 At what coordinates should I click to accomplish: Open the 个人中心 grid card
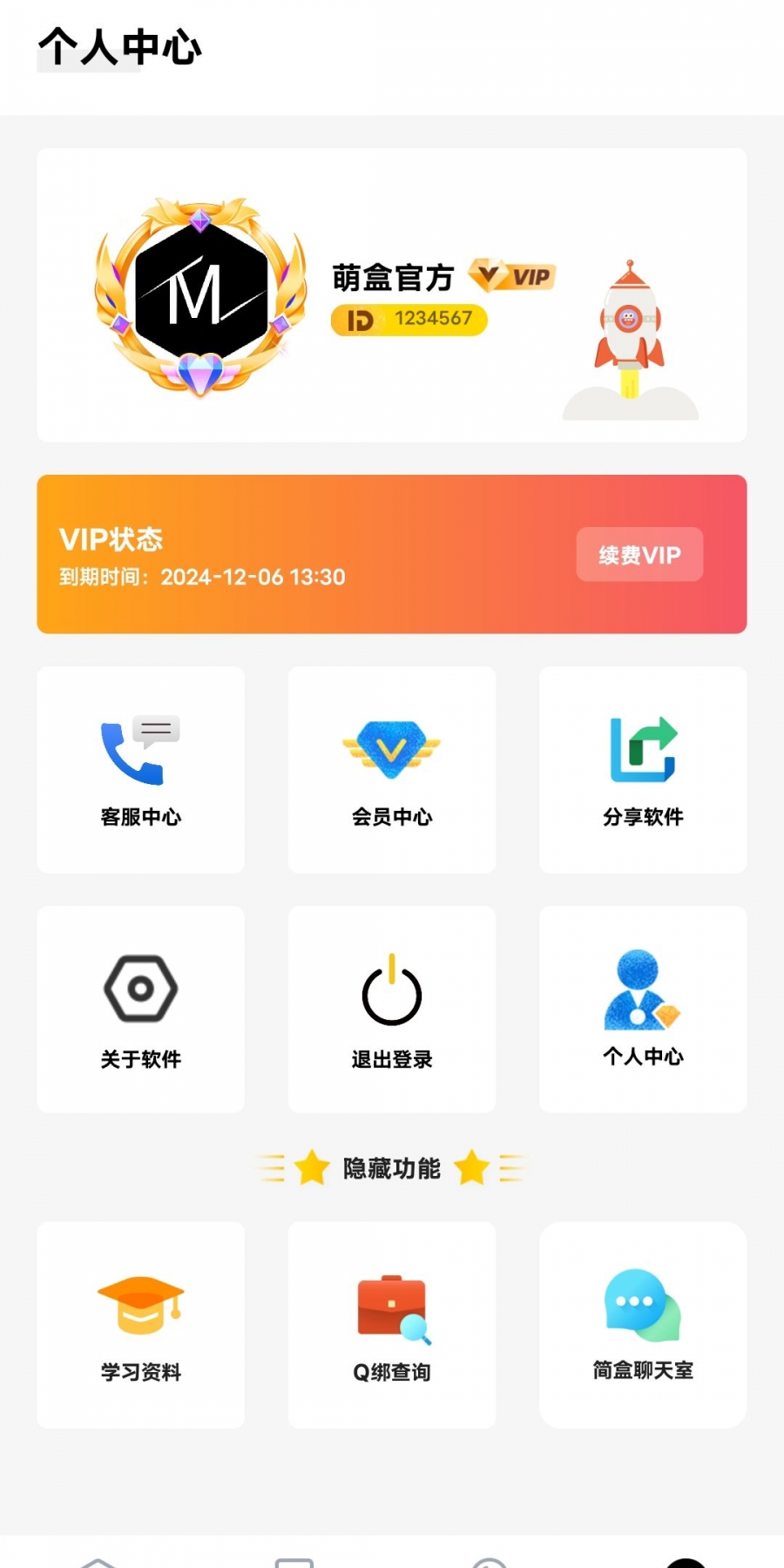pos(643,1010)
